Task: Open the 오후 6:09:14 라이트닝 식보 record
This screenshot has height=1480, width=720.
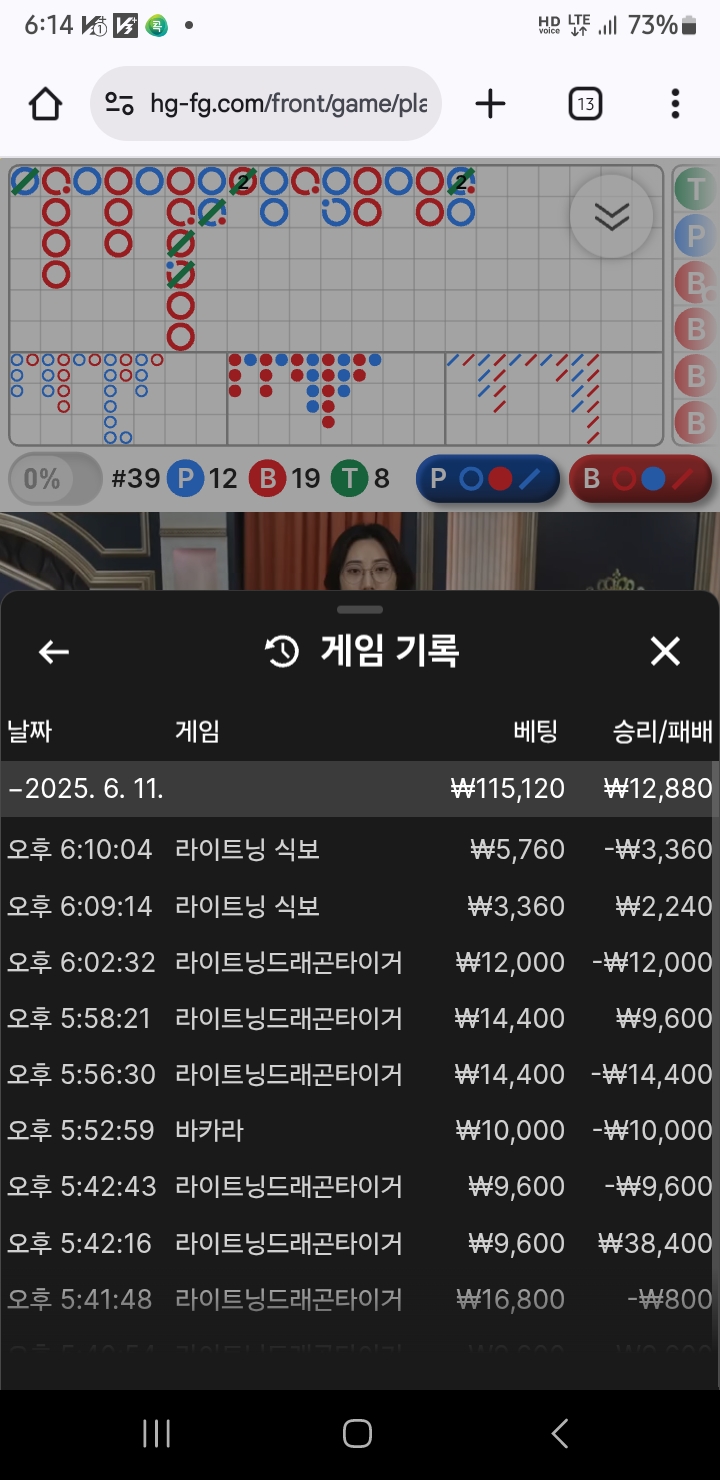Action: tap(360, 906)
